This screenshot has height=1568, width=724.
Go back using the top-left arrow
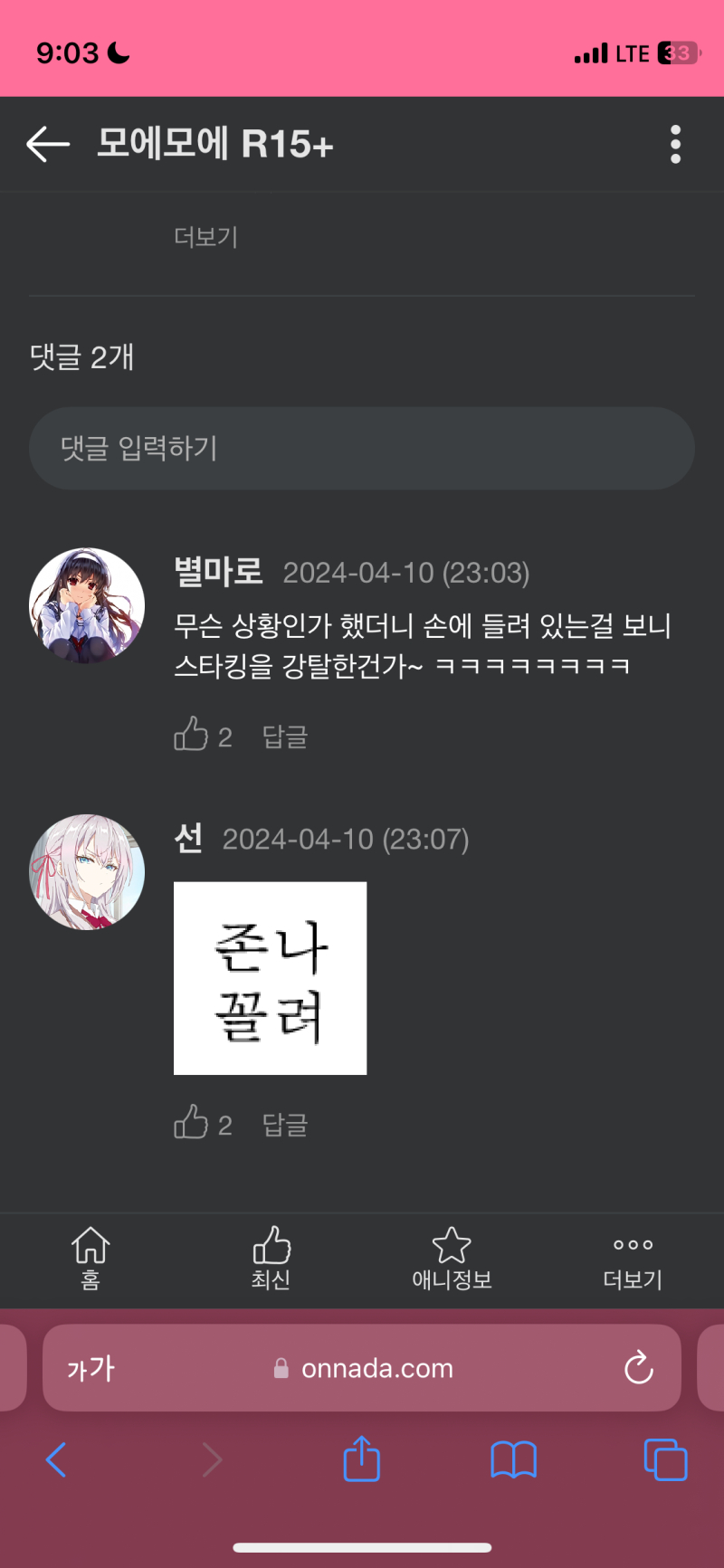pos(48,145)
